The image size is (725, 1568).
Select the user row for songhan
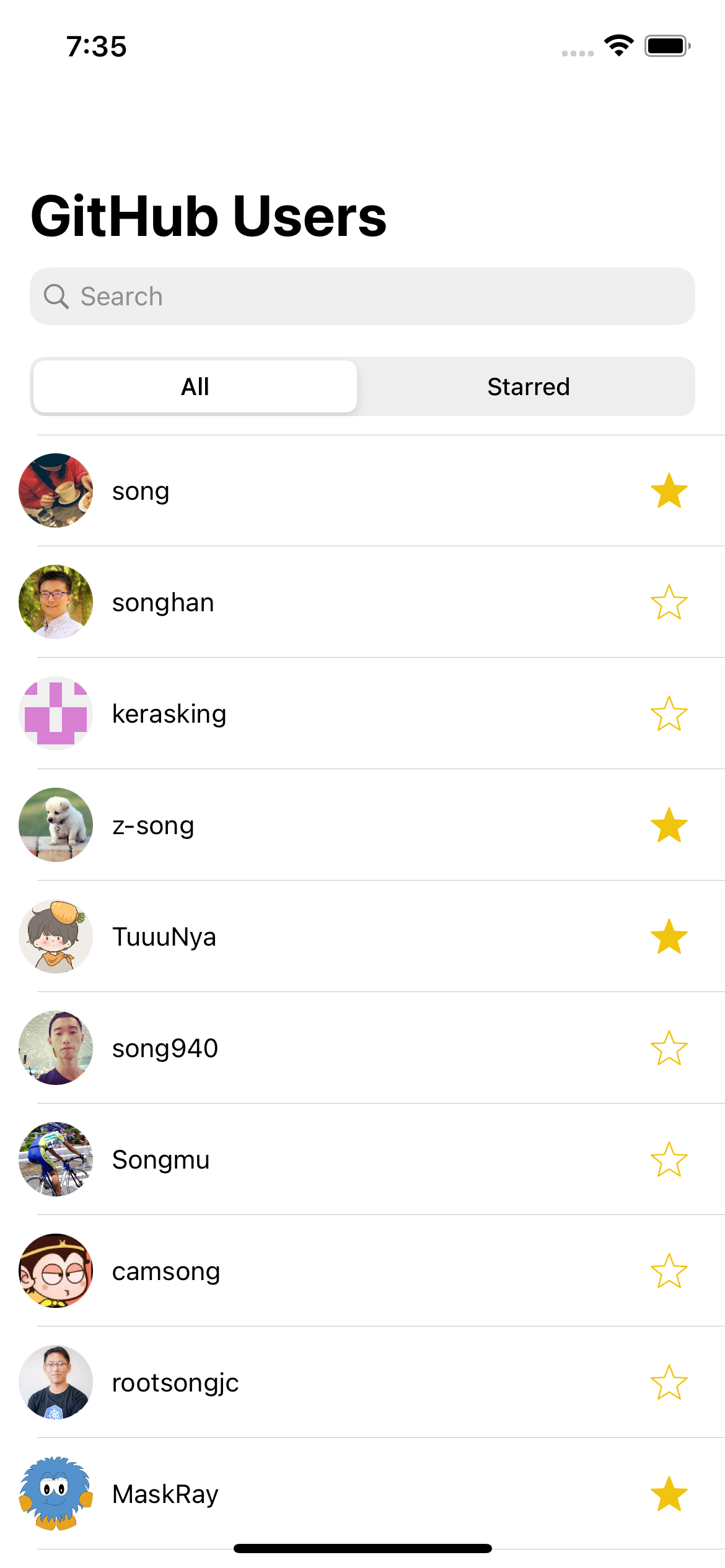[x=310, y=602]
